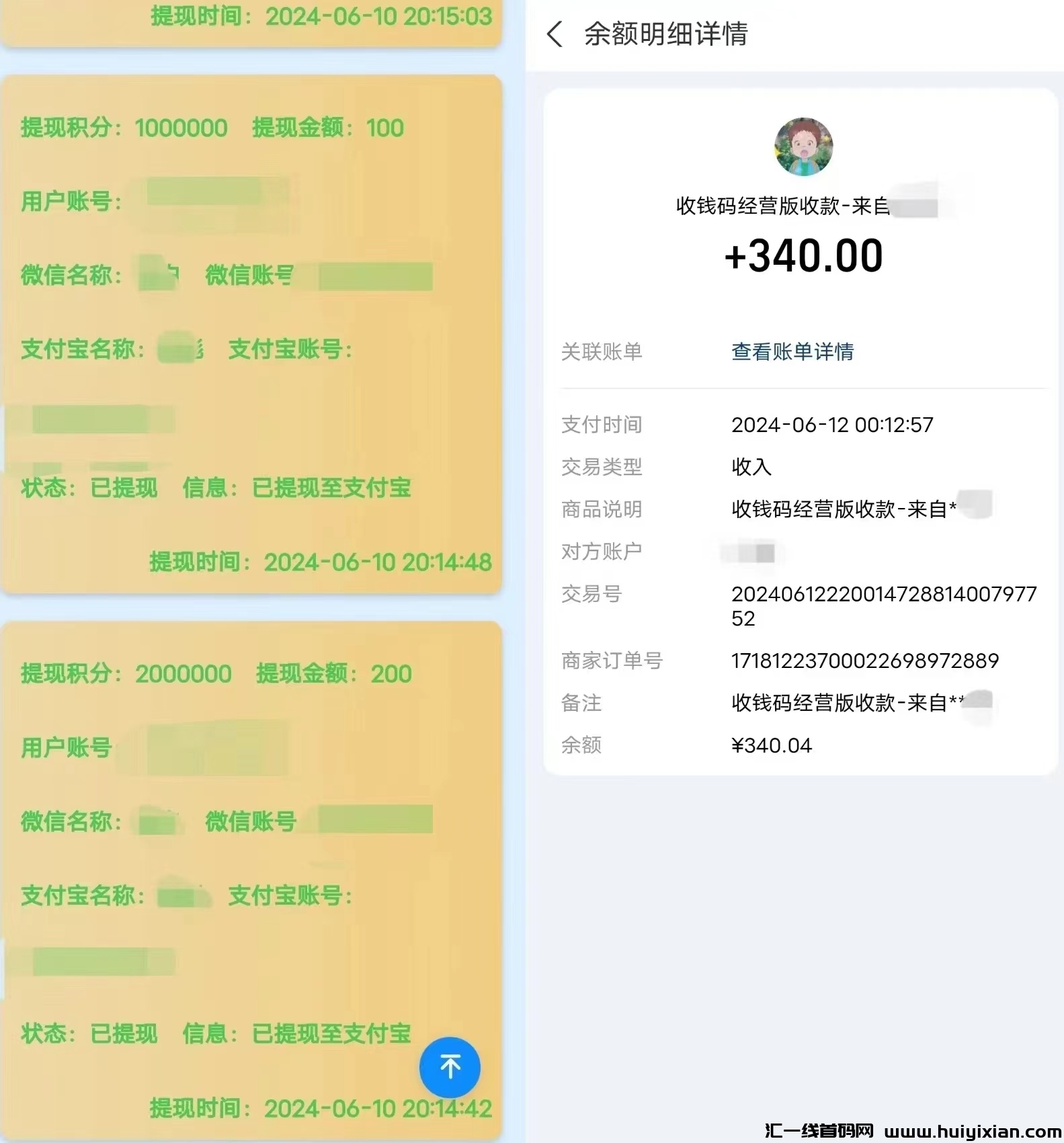Tap the payment time 2024-06-12 00:12:57

tap(833, 424)
